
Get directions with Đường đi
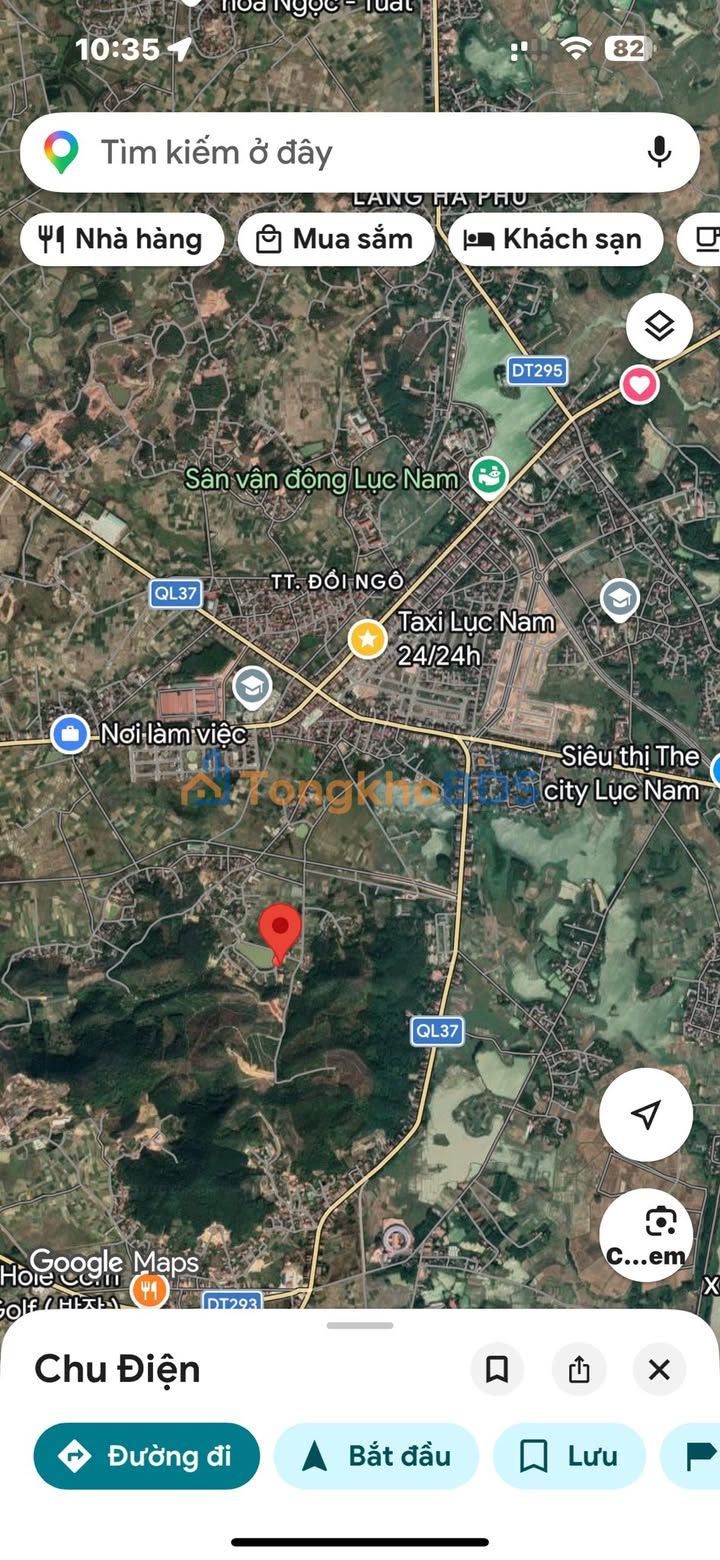tap(146, 1456)
